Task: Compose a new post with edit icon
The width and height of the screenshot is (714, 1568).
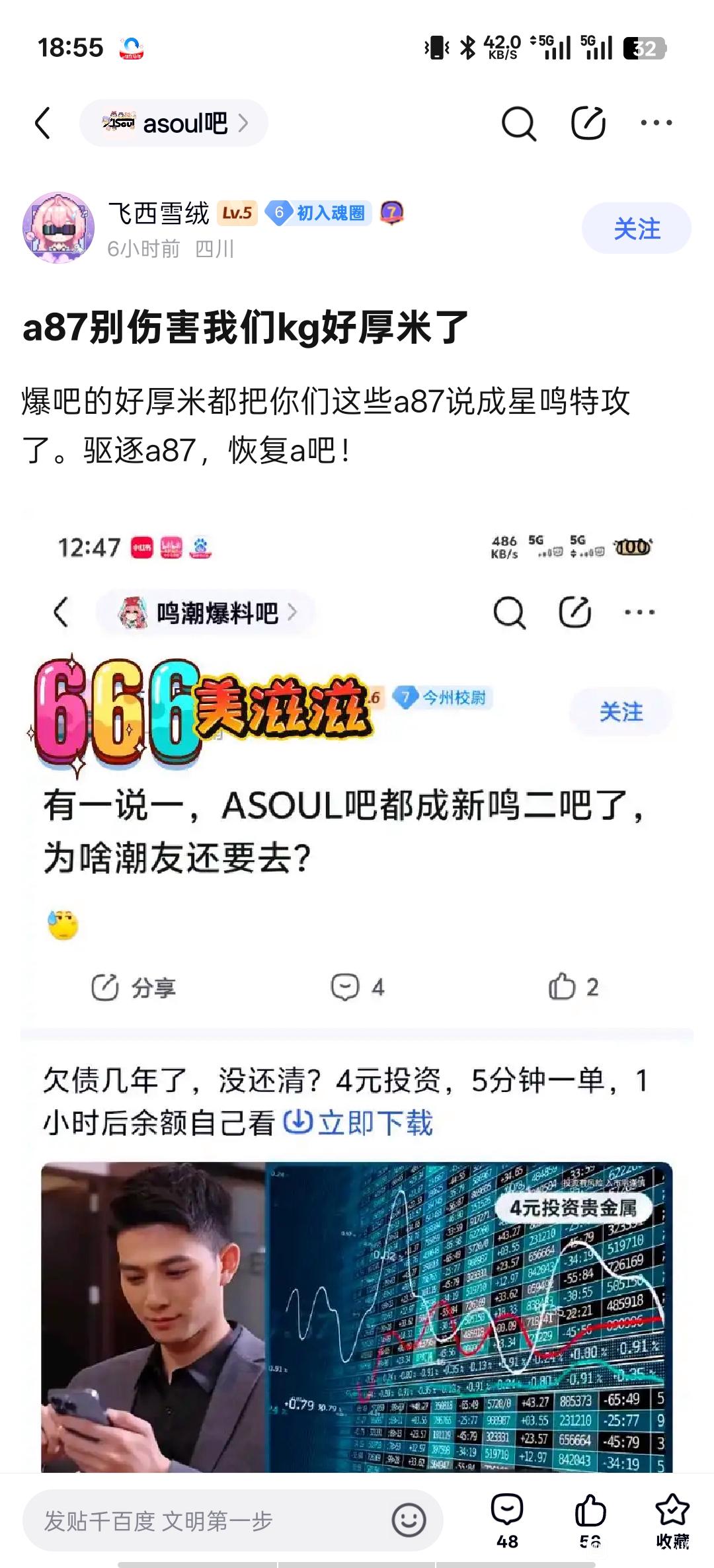Action: coord(588,124)
